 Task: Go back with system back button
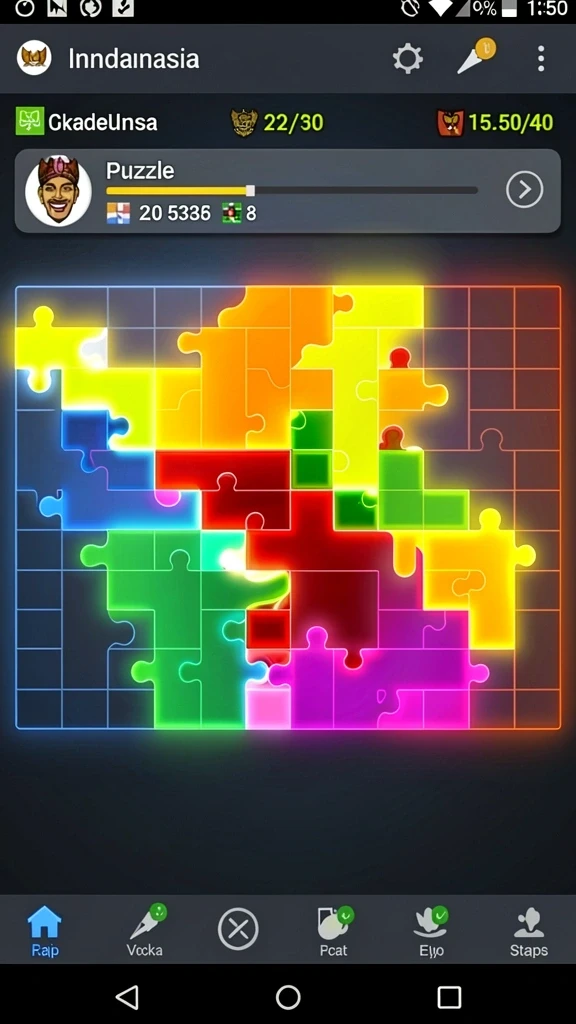tap(127, 997)
